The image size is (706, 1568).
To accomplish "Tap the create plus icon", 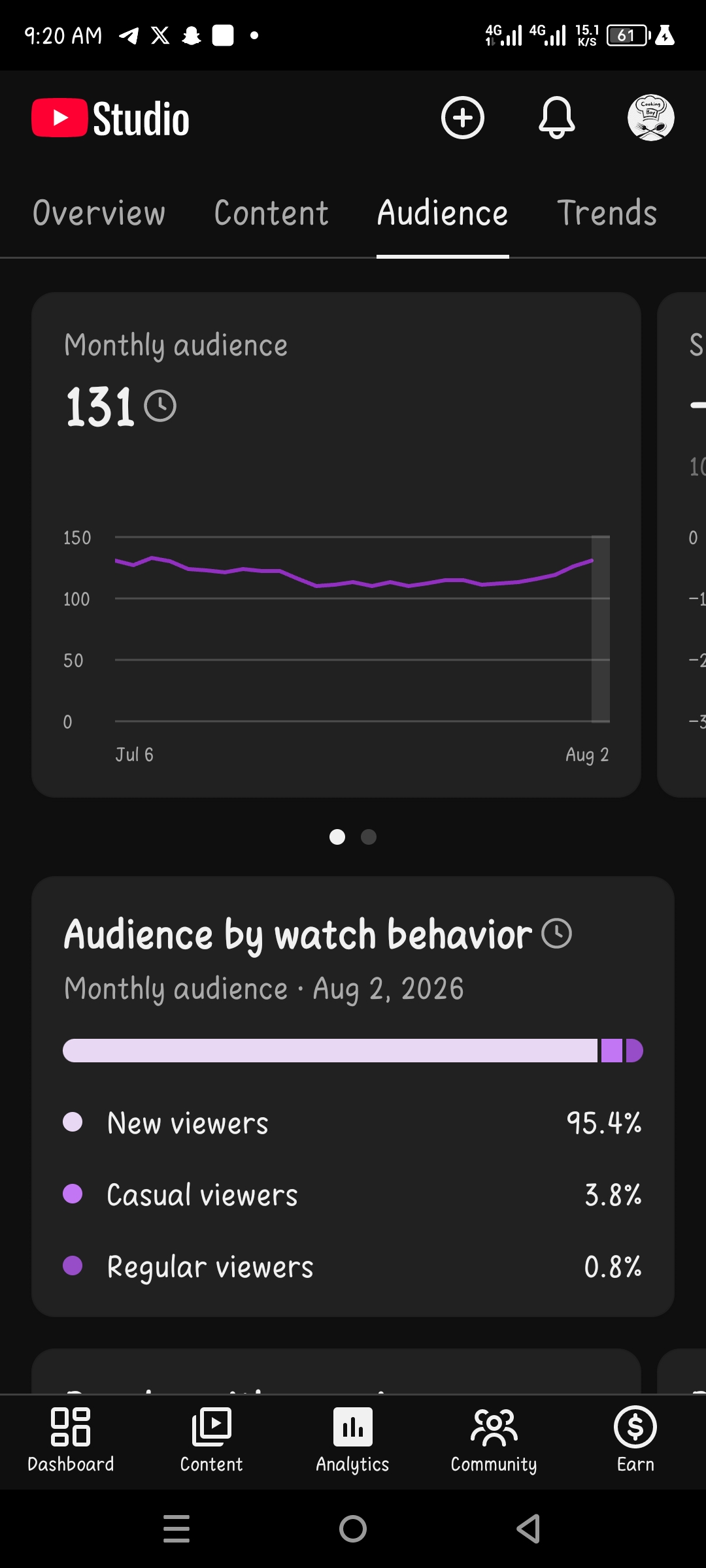I will pyautogui.click(x=463, y=118).
